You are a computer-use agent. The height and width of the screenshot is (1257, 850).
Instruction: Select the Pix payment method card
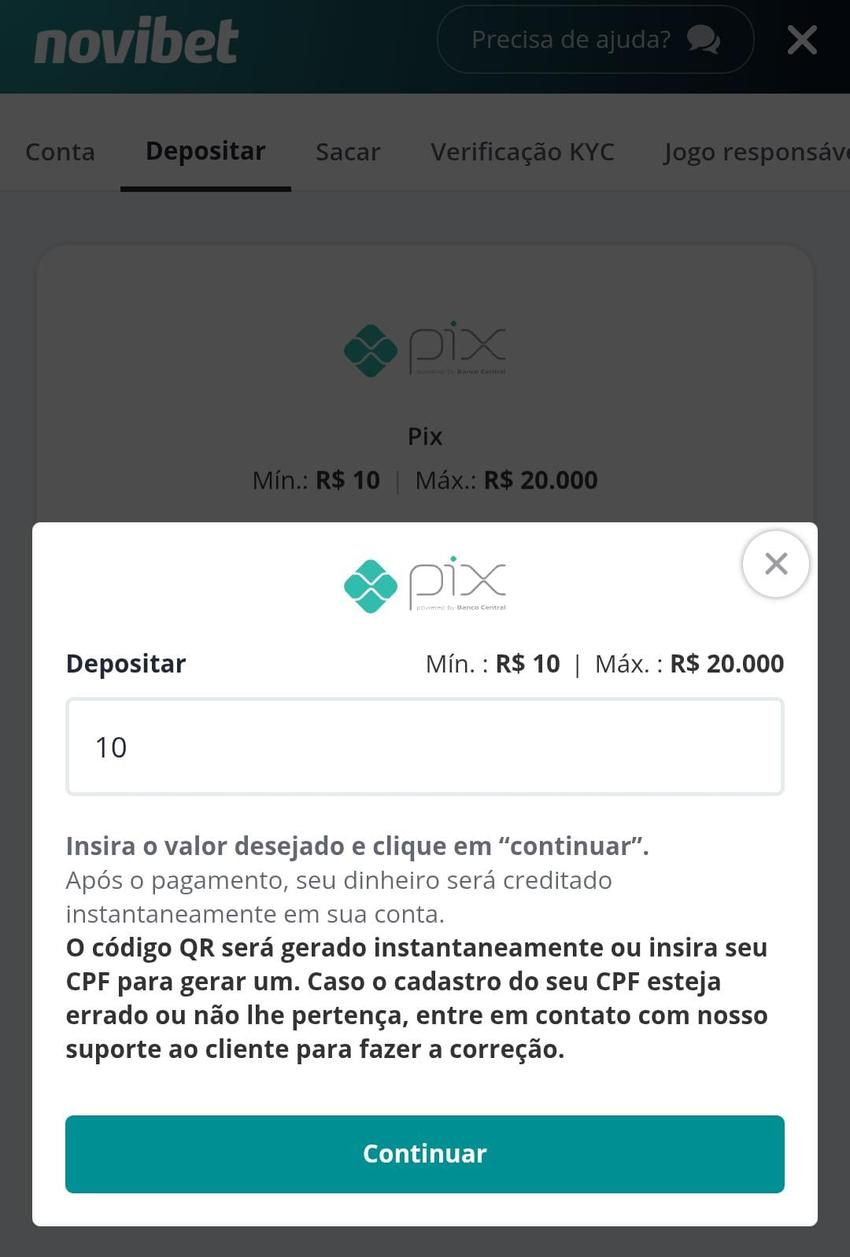coord(425,400)
